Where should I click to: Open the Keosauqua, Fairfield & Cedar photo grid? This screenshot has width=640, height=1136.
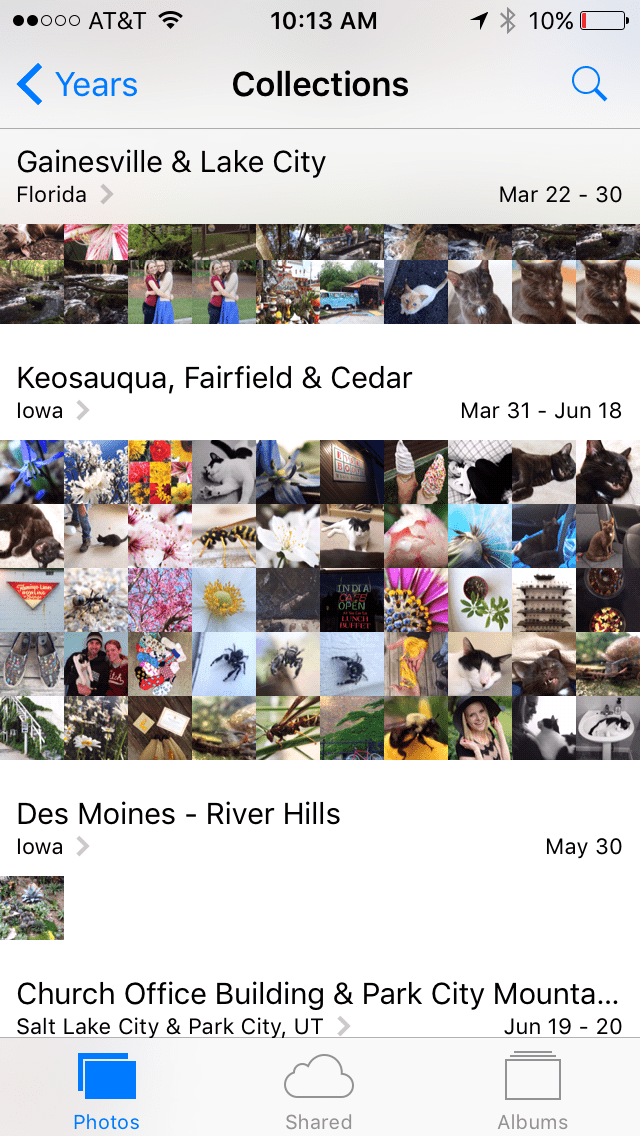320,600
